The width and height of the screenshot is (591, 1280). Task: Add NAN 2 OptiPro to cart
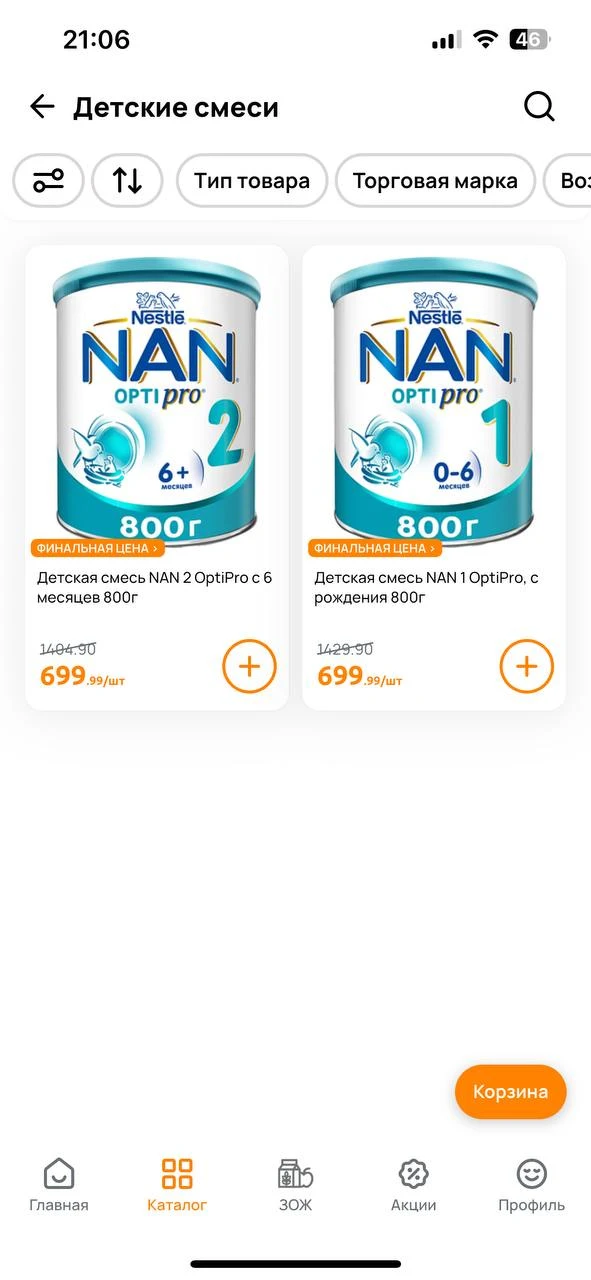tap(249, 666)
